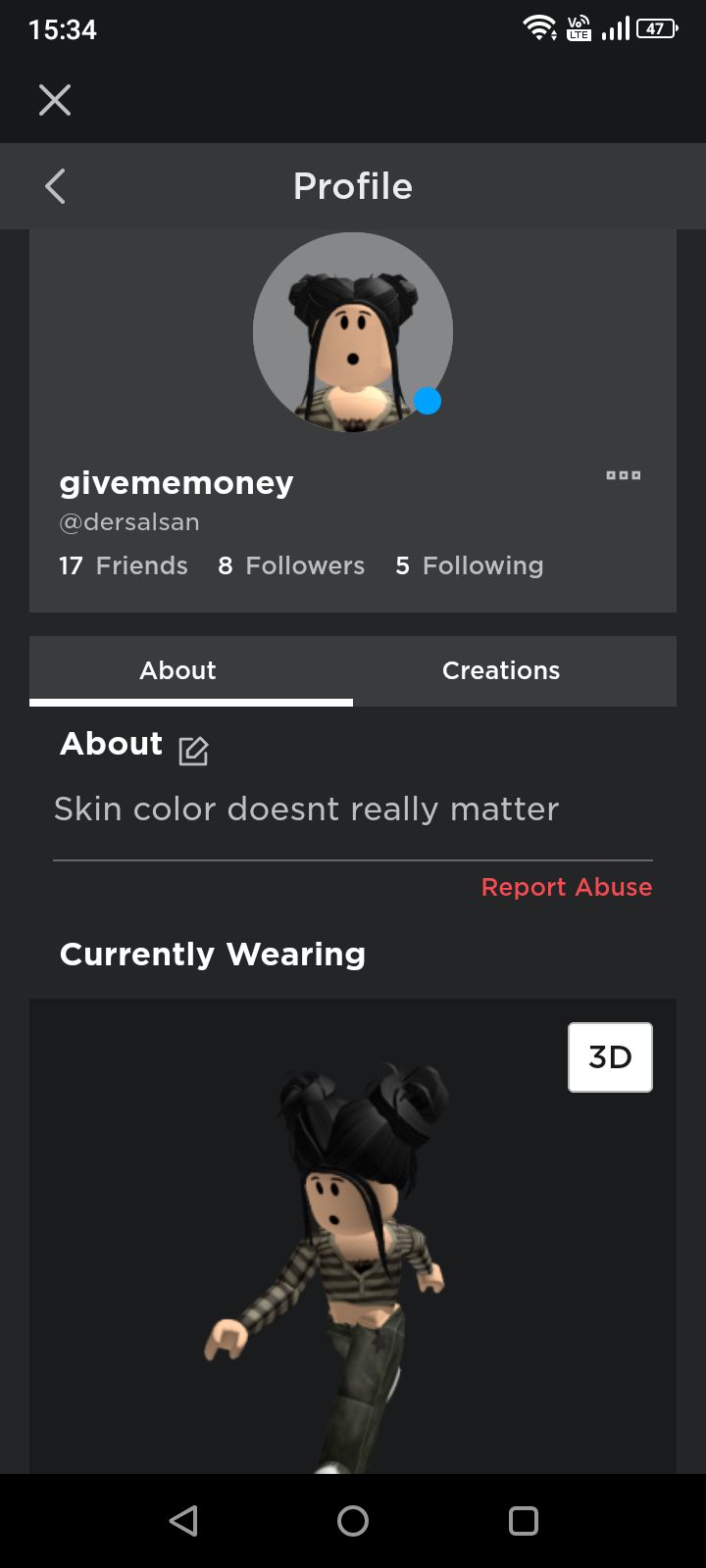Switch to the Creations tab
Viewport: 706px width, 1568px height.
[501, 670]
